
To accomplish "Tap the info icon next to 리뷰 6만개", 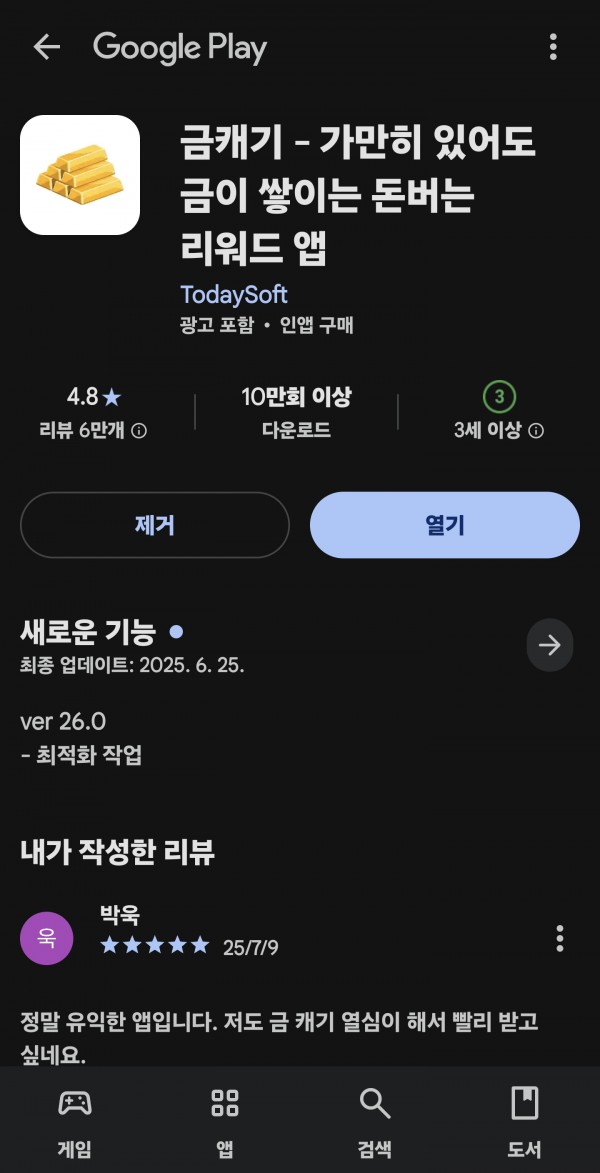I will coord(139,431).
